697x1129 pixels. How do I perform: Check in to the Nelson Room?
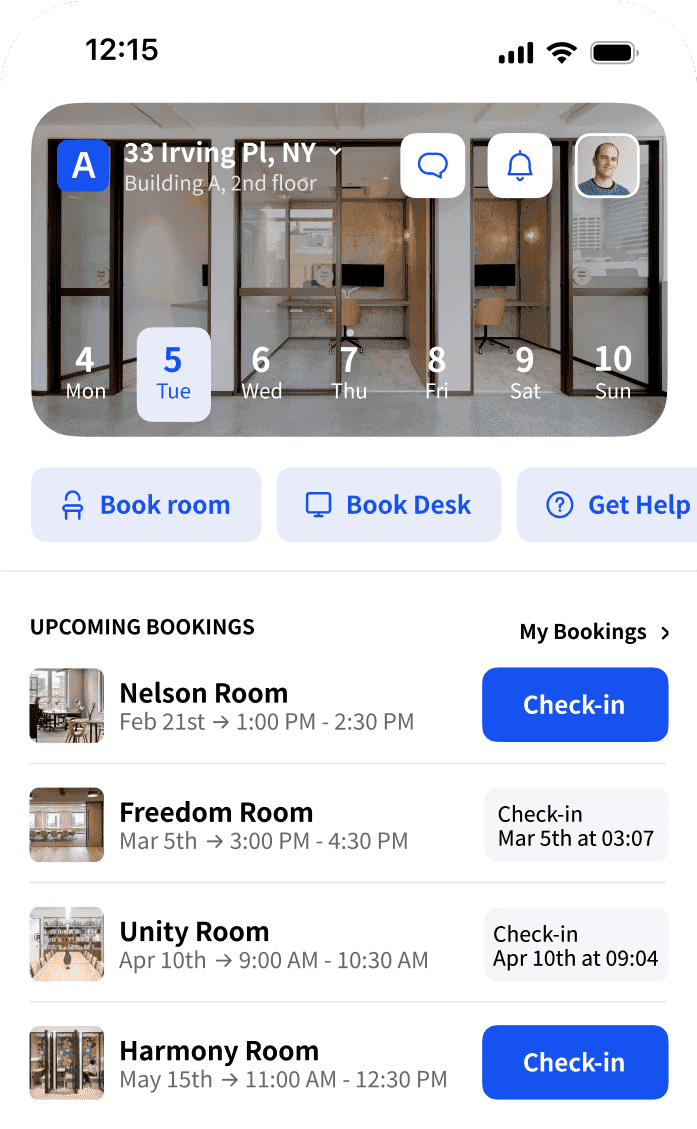click(574, 705)
